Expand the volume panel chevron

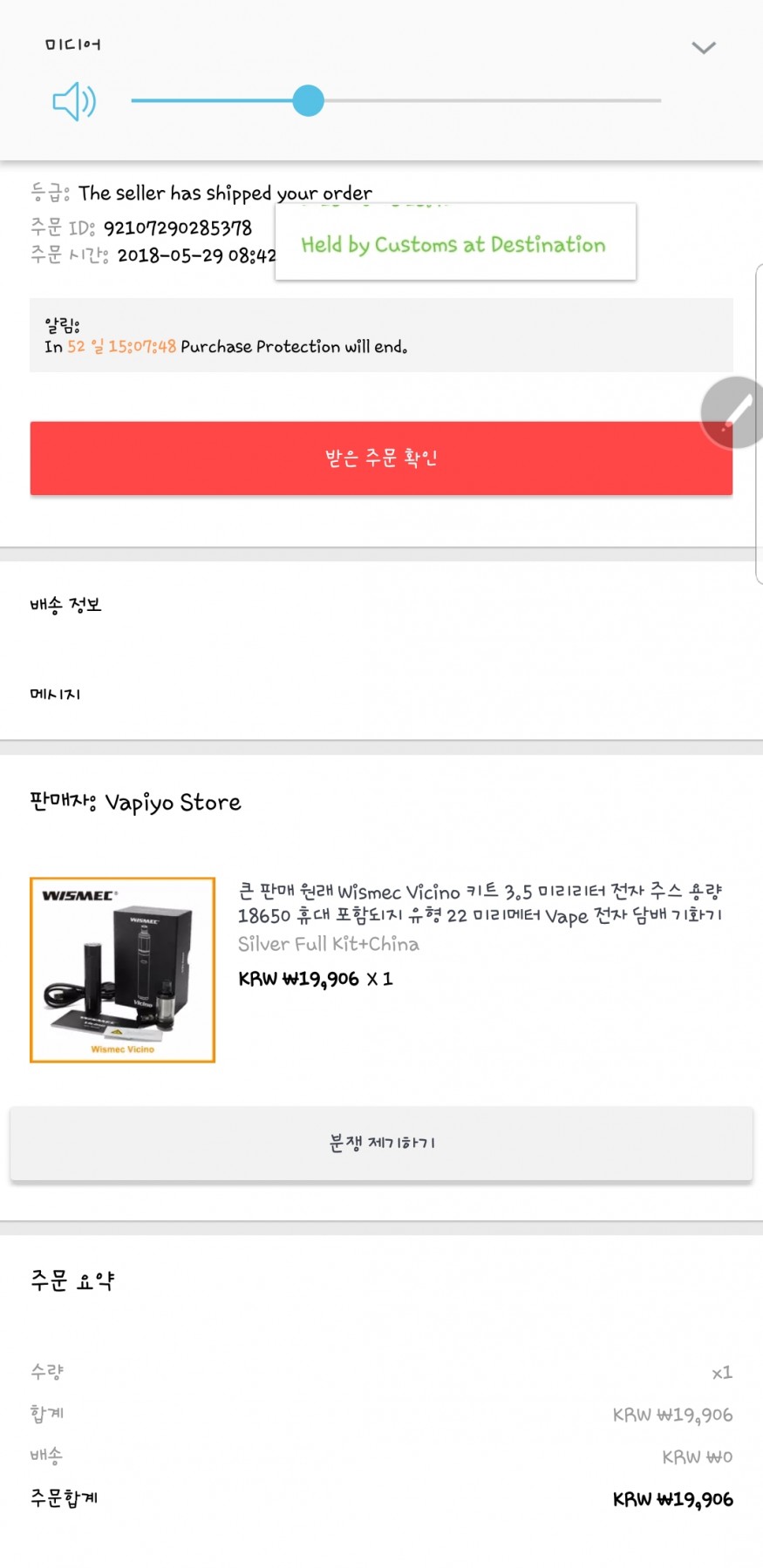(703, 48)
